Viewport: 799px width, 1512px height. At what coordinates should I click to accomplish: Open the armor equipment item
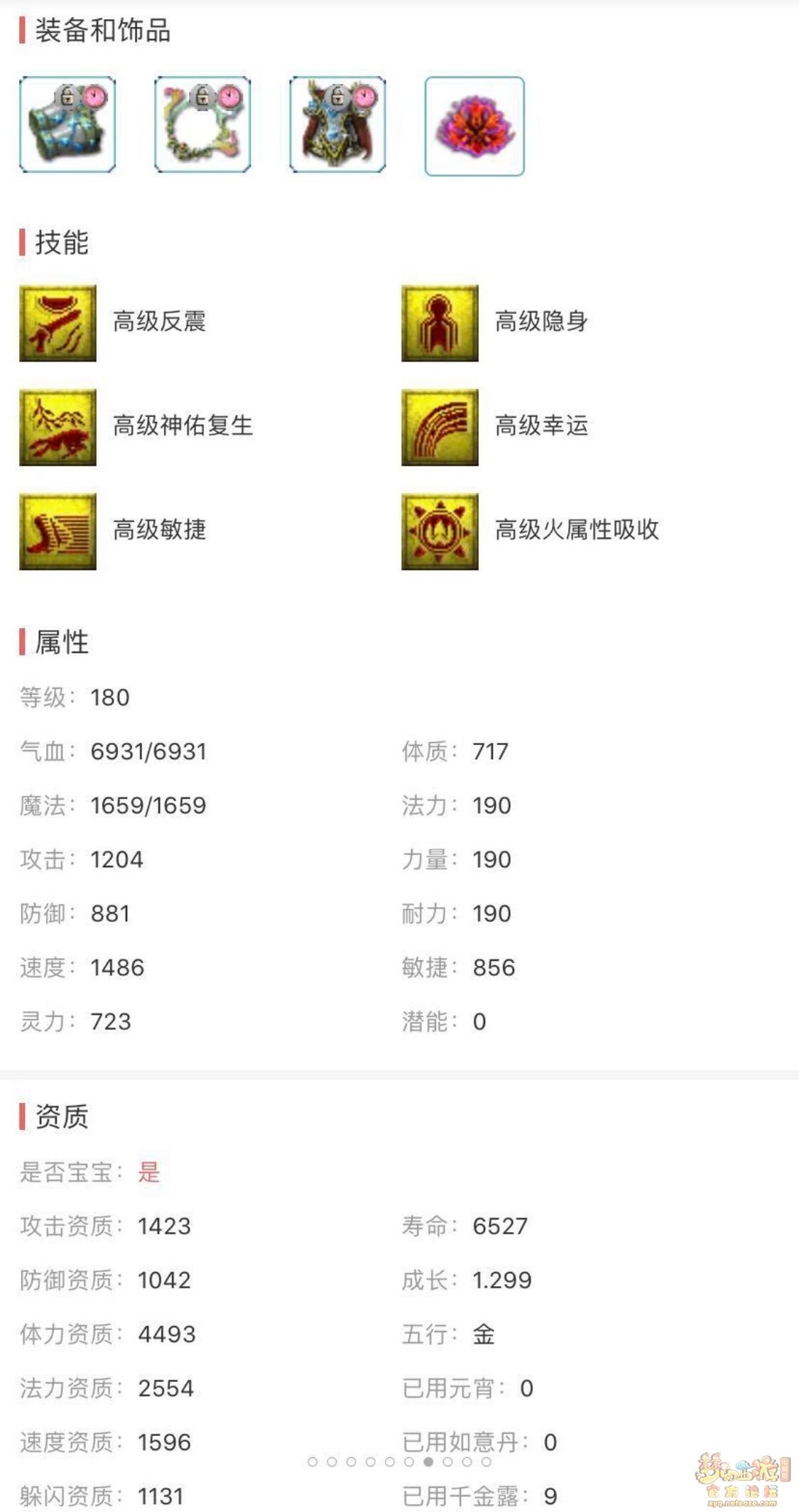point(337,125)
